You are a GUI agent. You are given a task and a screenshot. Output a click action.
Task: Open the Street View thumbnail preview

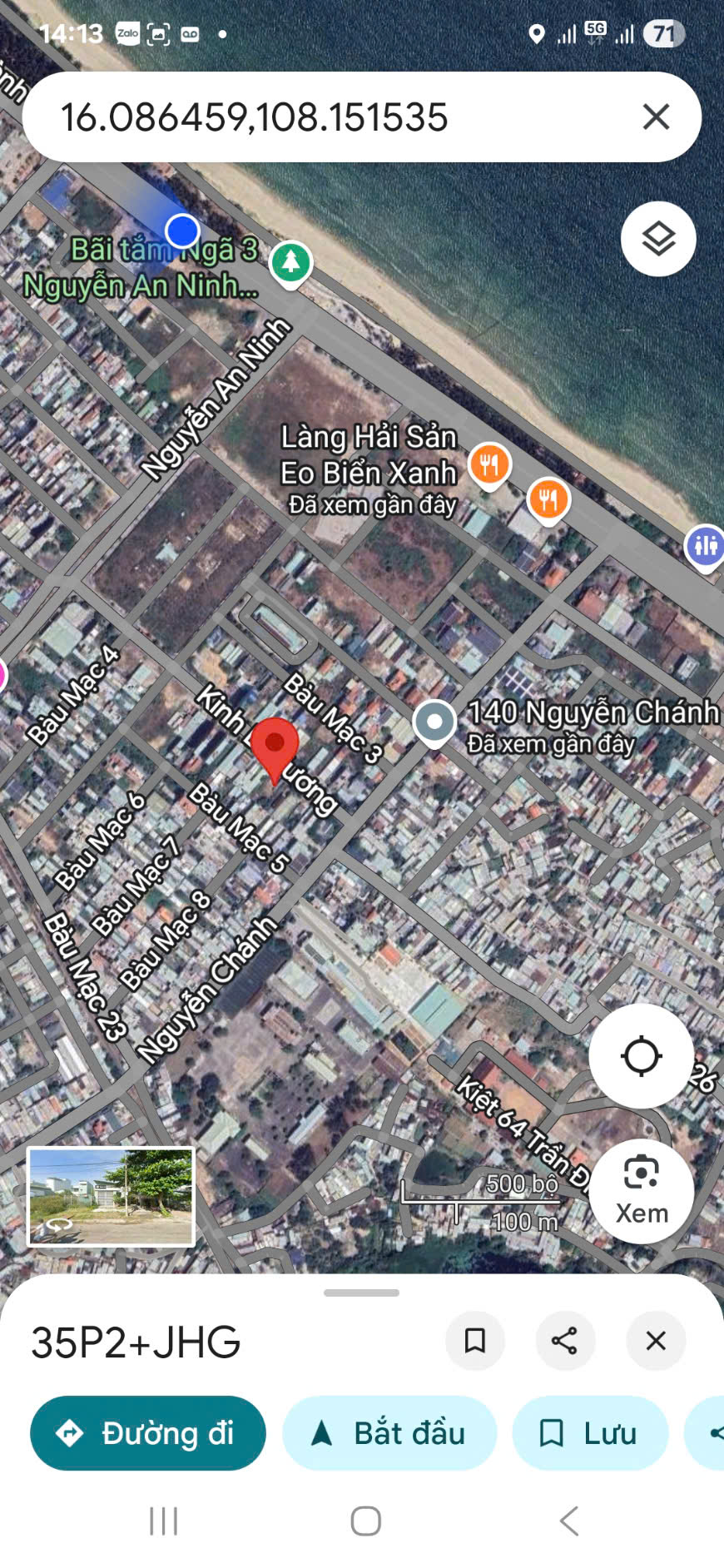[x=112, y=1196]
